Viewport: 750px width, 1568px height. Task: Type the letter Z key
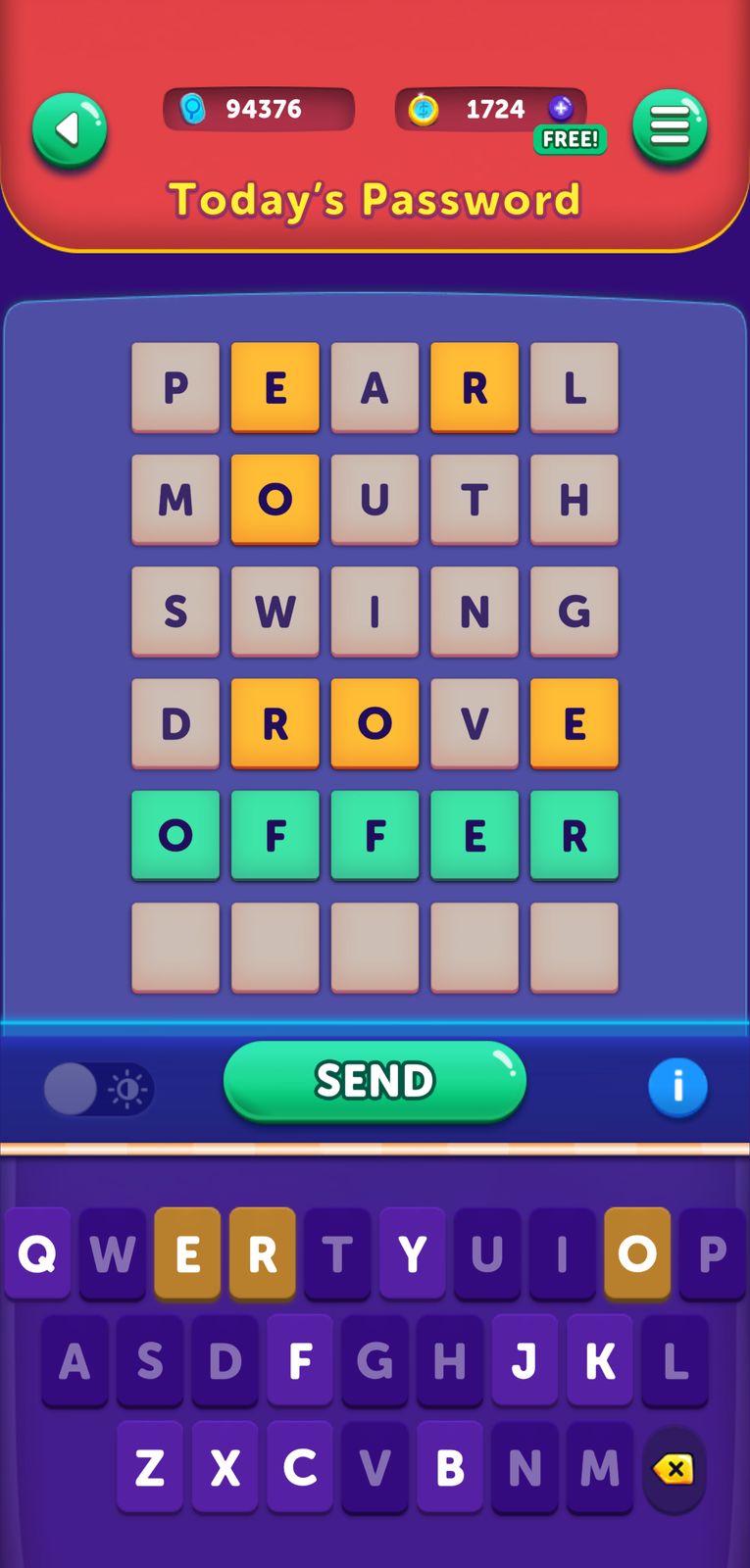(x=149, y=1467)
